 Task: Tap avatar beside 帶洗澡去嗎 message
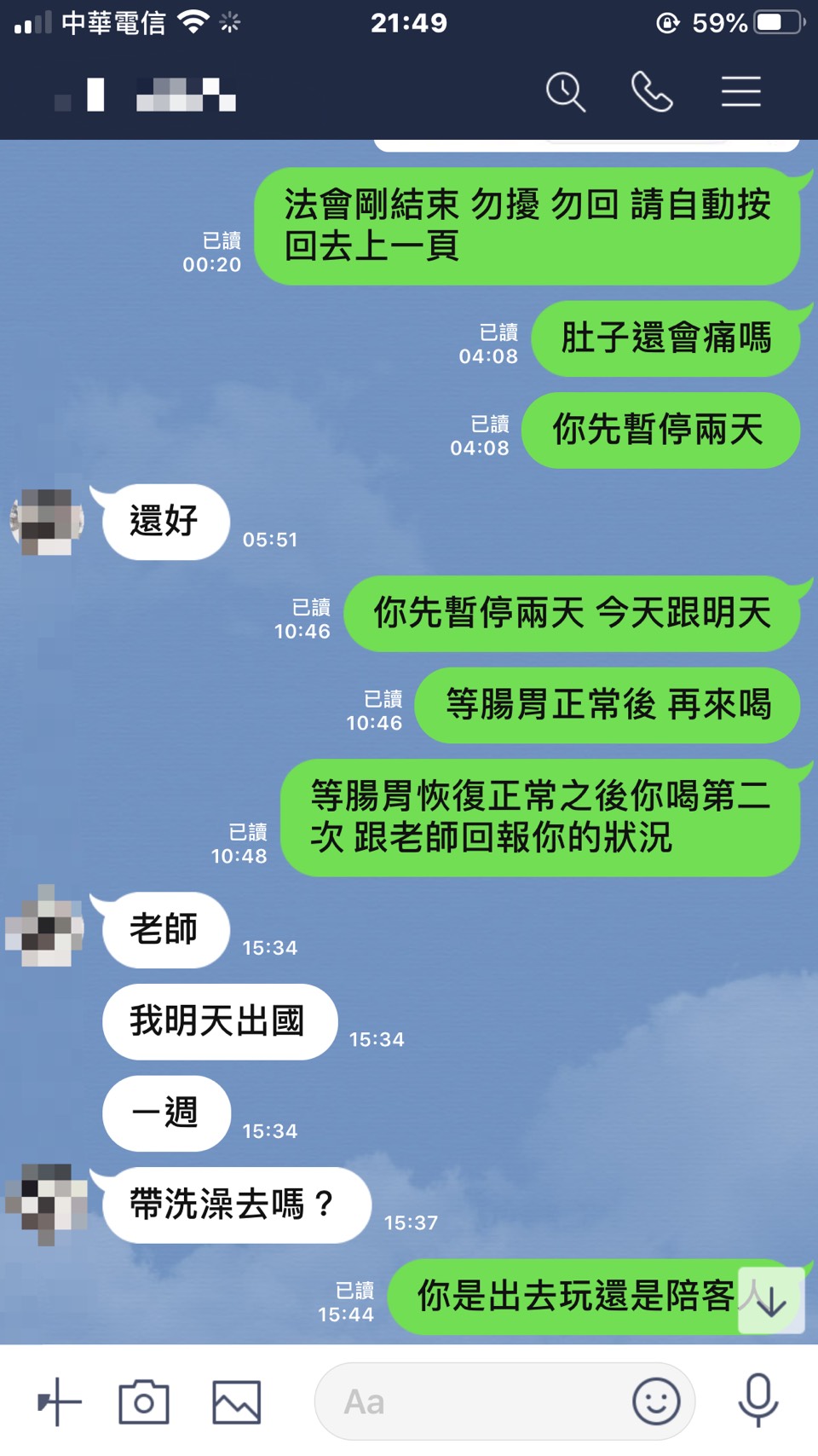(45, 1203)
